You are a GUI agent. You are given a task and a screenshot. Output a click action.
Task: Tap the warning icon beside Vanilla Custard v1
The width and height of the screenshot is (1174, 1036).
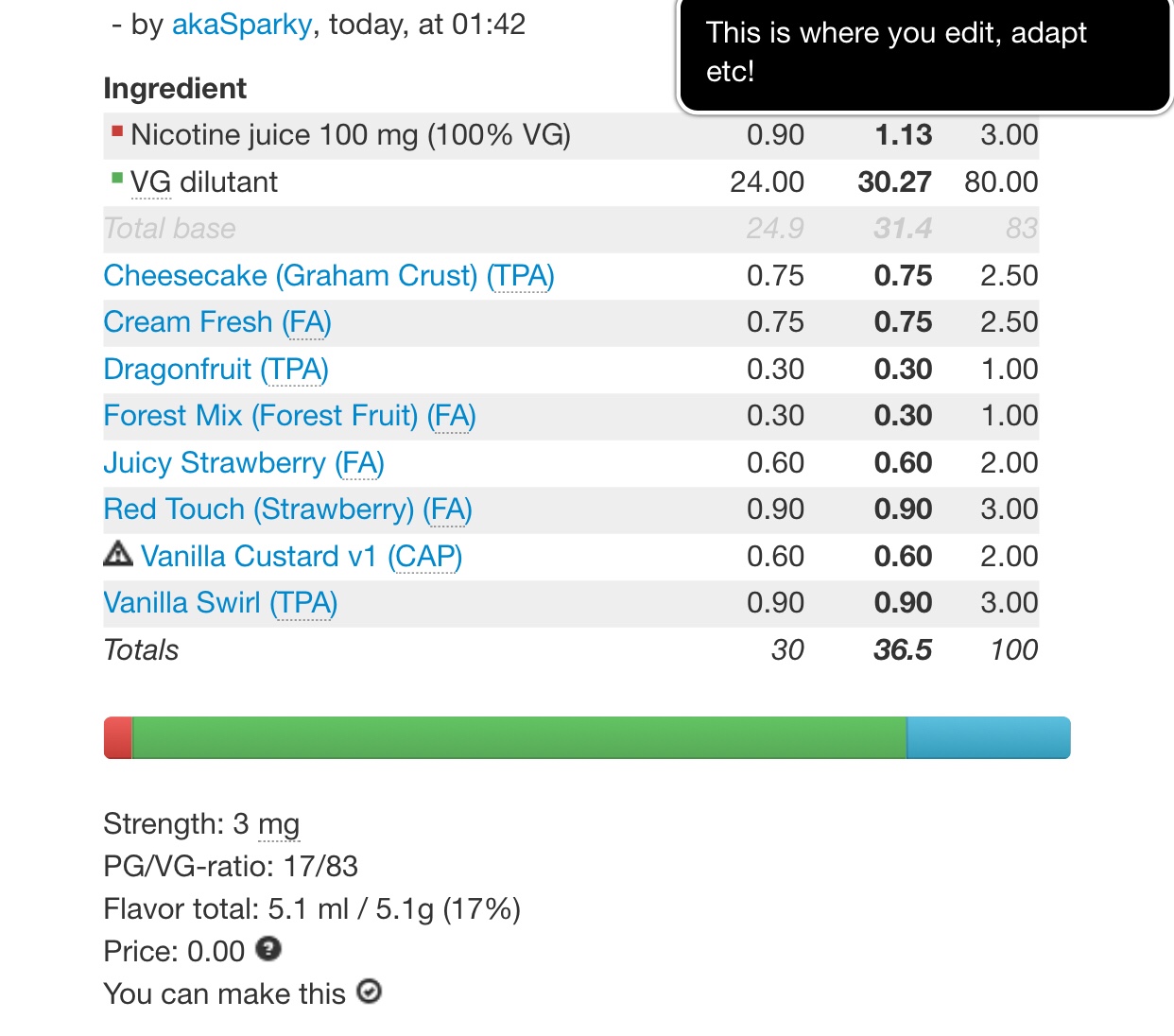tap(118, 554)
